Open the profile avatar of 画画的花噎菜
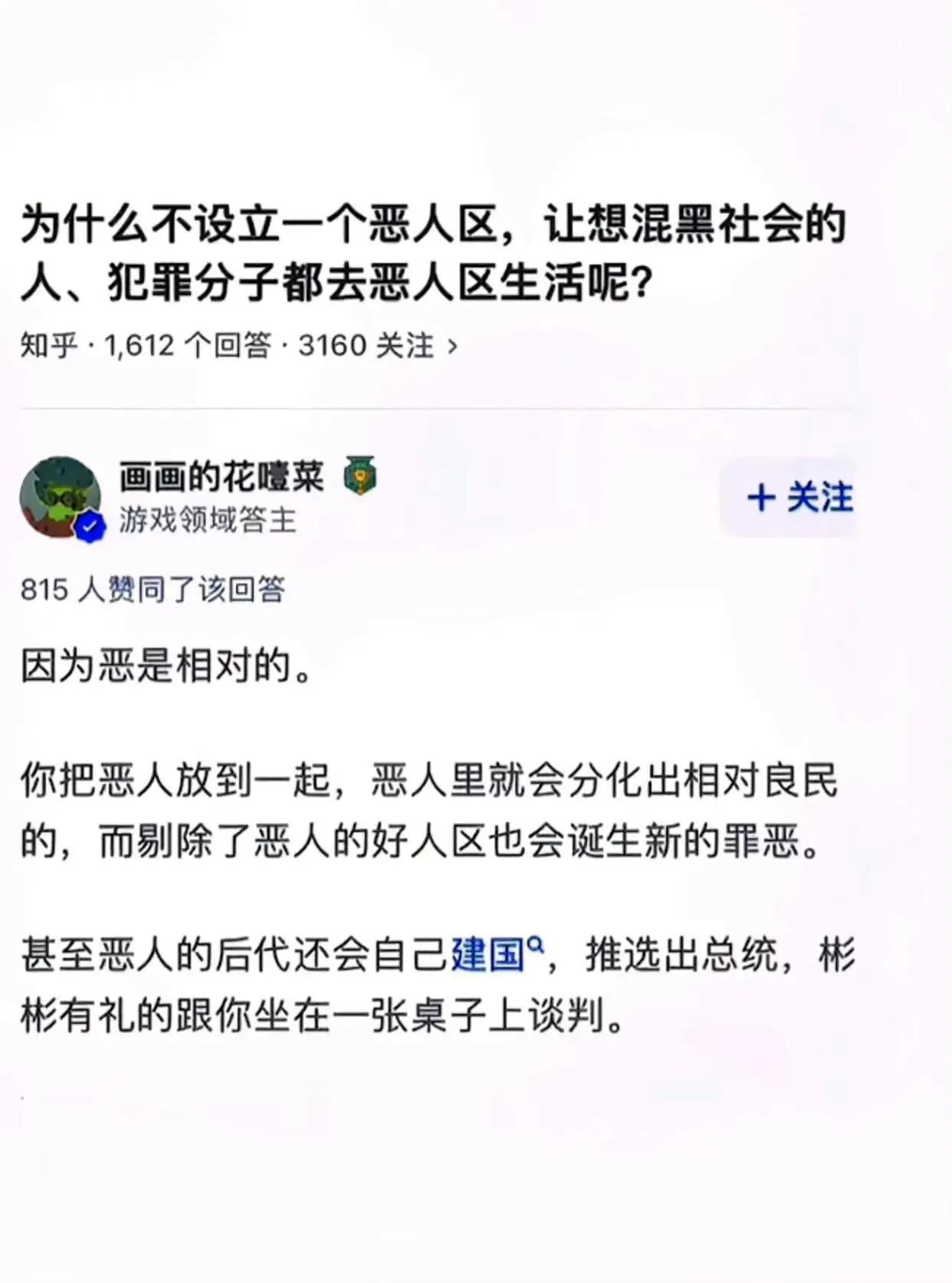 coord(60,497)
